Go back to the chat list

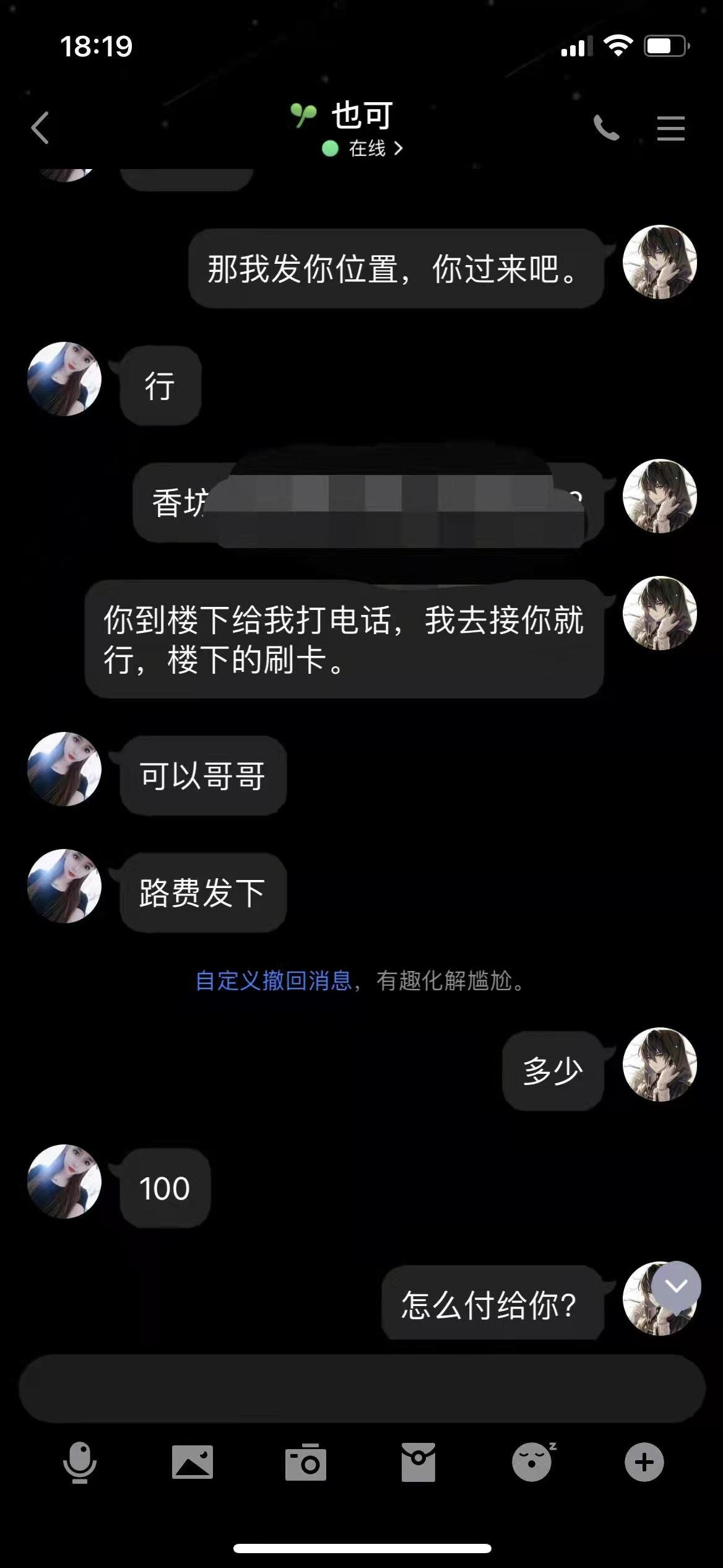40,128
